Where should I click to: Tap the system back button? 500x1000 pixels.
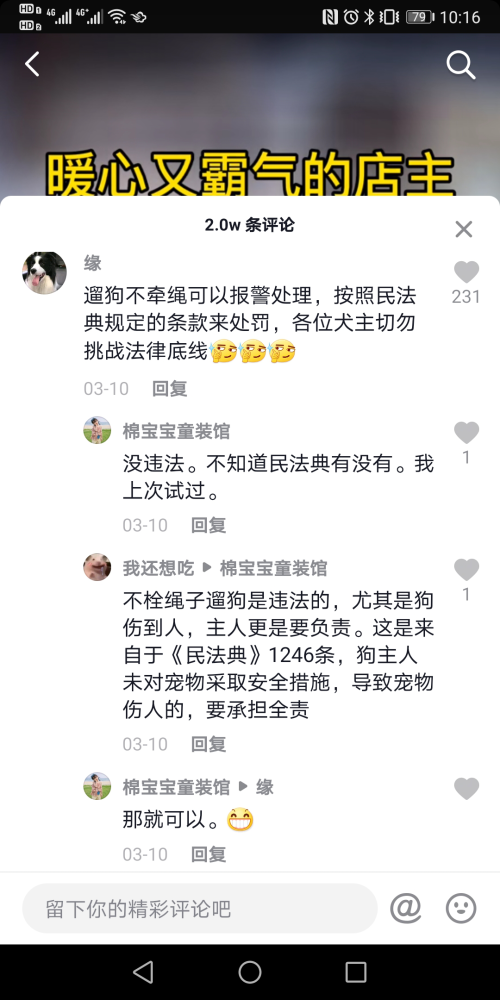(x=143, y=972)
